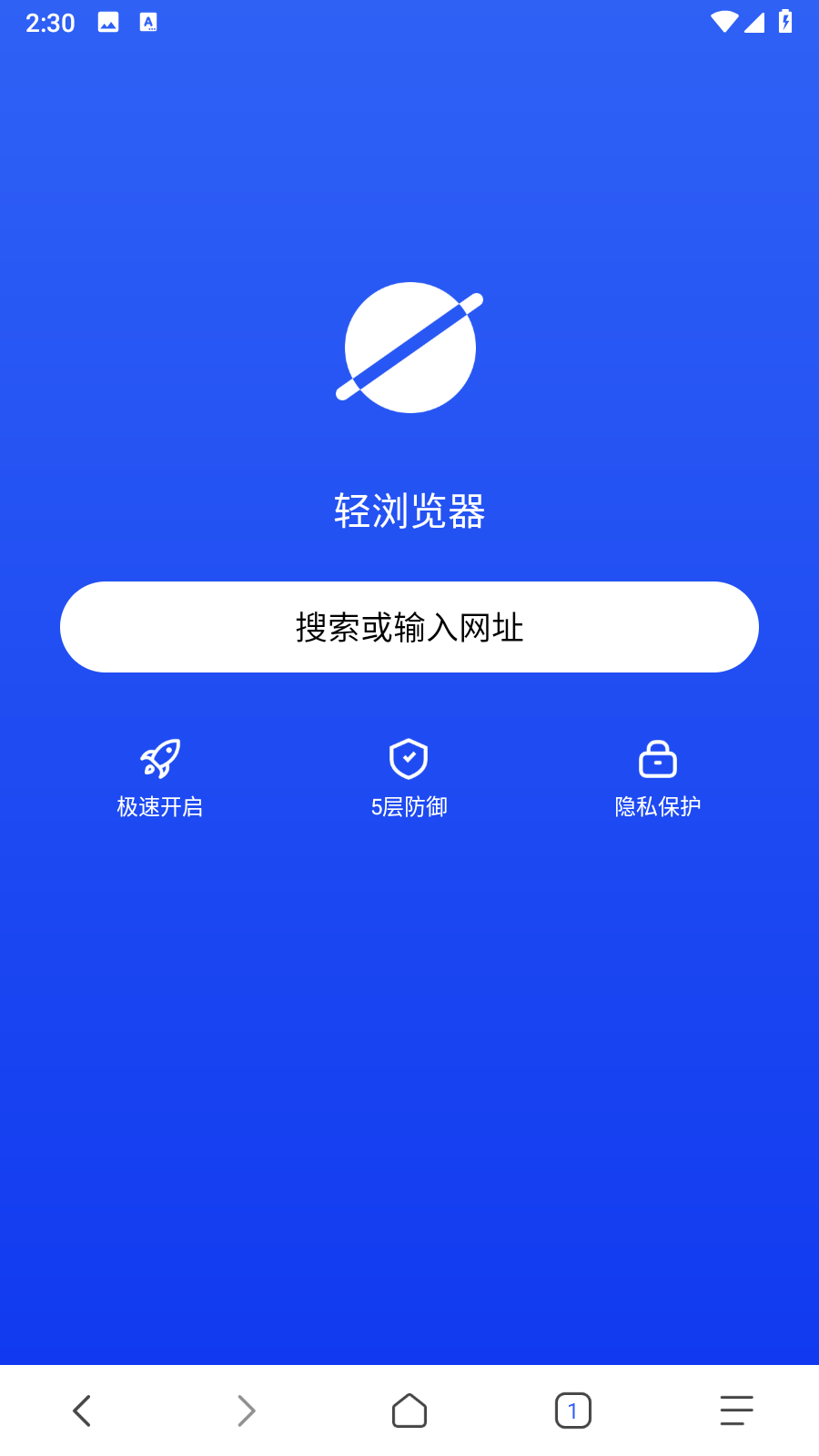Tap the 5层防御 shield icon

point(409,760)
